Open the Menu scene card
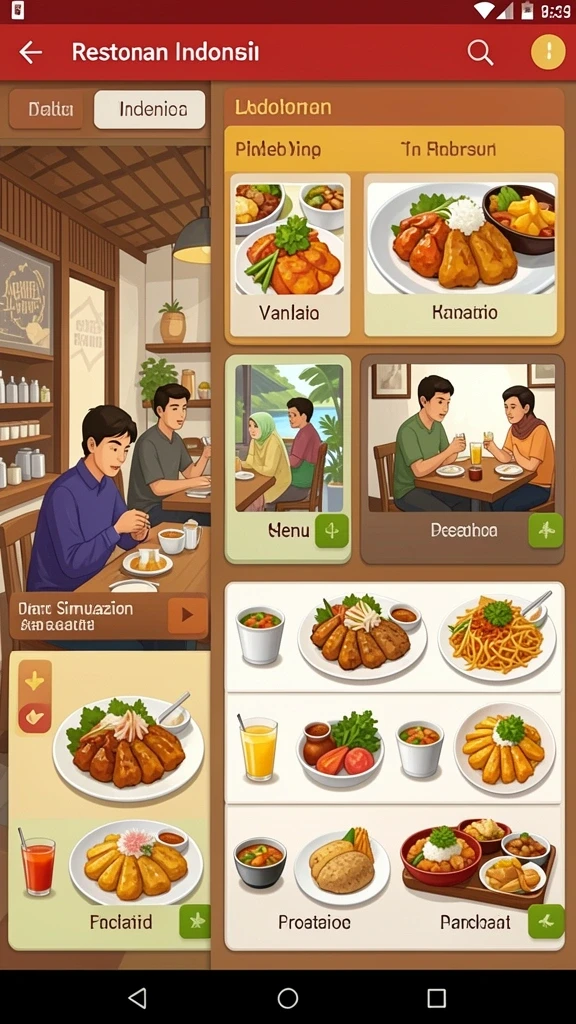This screenshot has height=1024, width=576. 288,458
